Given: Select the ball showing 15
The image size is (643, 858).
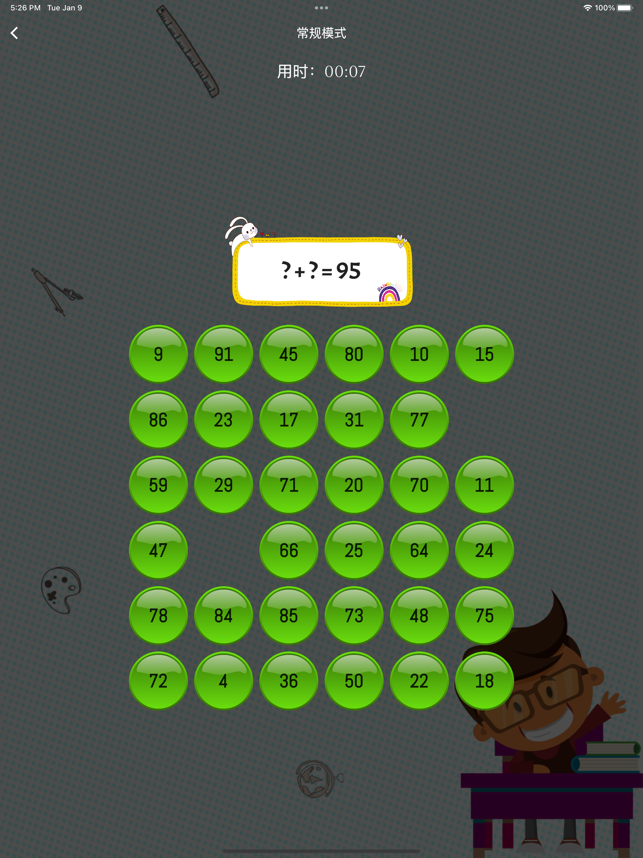Looking at the screenshot, I should tap(484, 354).
